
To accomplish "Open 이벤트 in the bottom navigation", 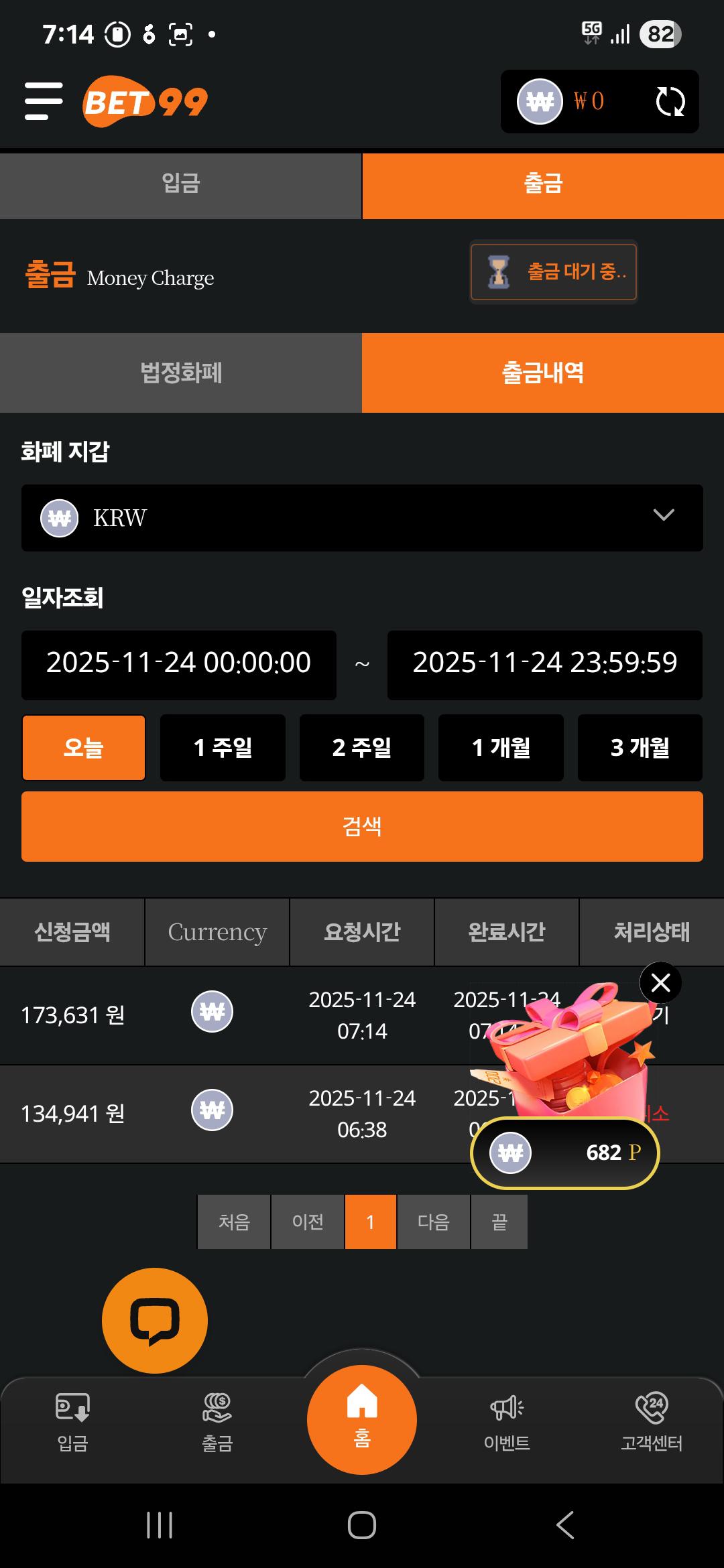I will [x=507, y=1422].
